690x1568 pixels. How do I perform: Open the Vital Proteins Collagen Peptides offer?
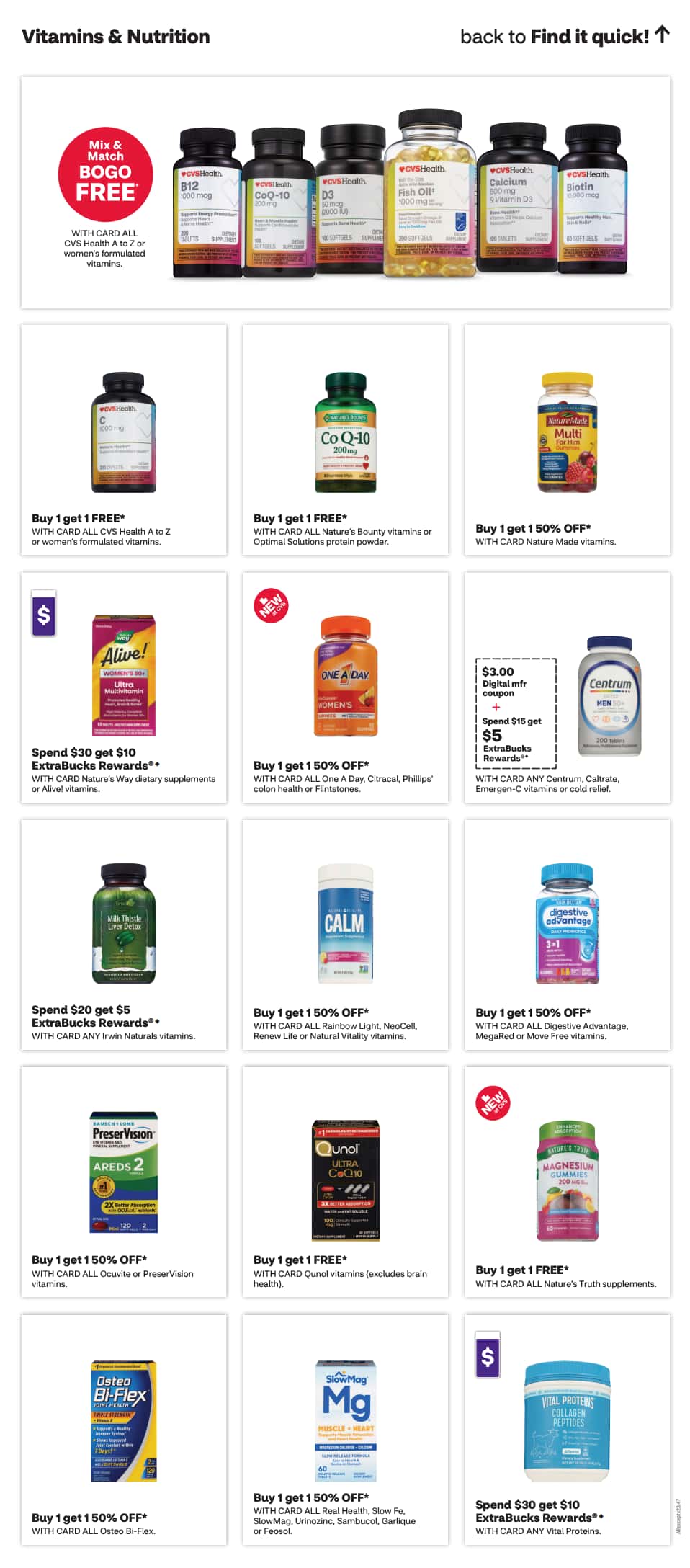(x=568, y=1430)
